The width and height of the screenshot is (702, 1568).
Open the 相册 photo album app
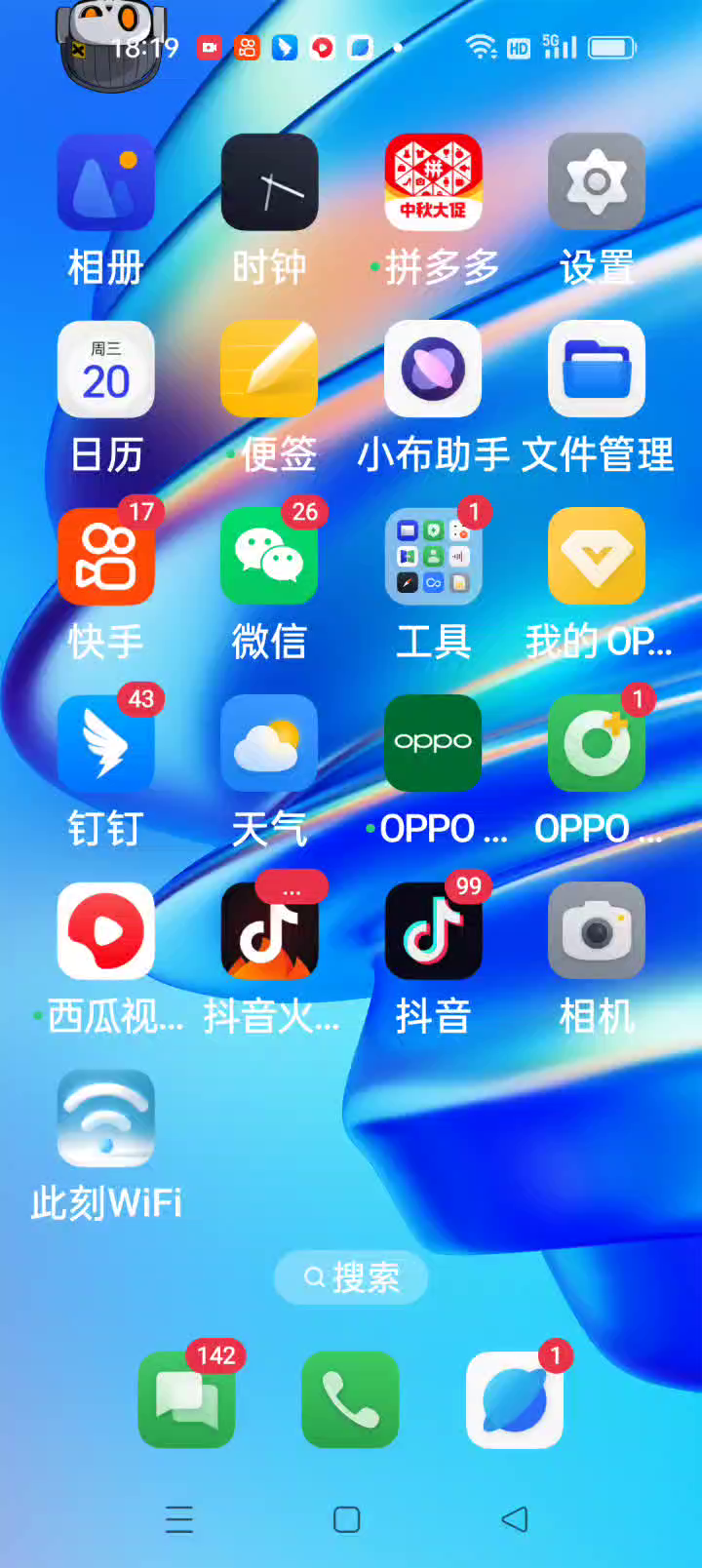[105, 182]
